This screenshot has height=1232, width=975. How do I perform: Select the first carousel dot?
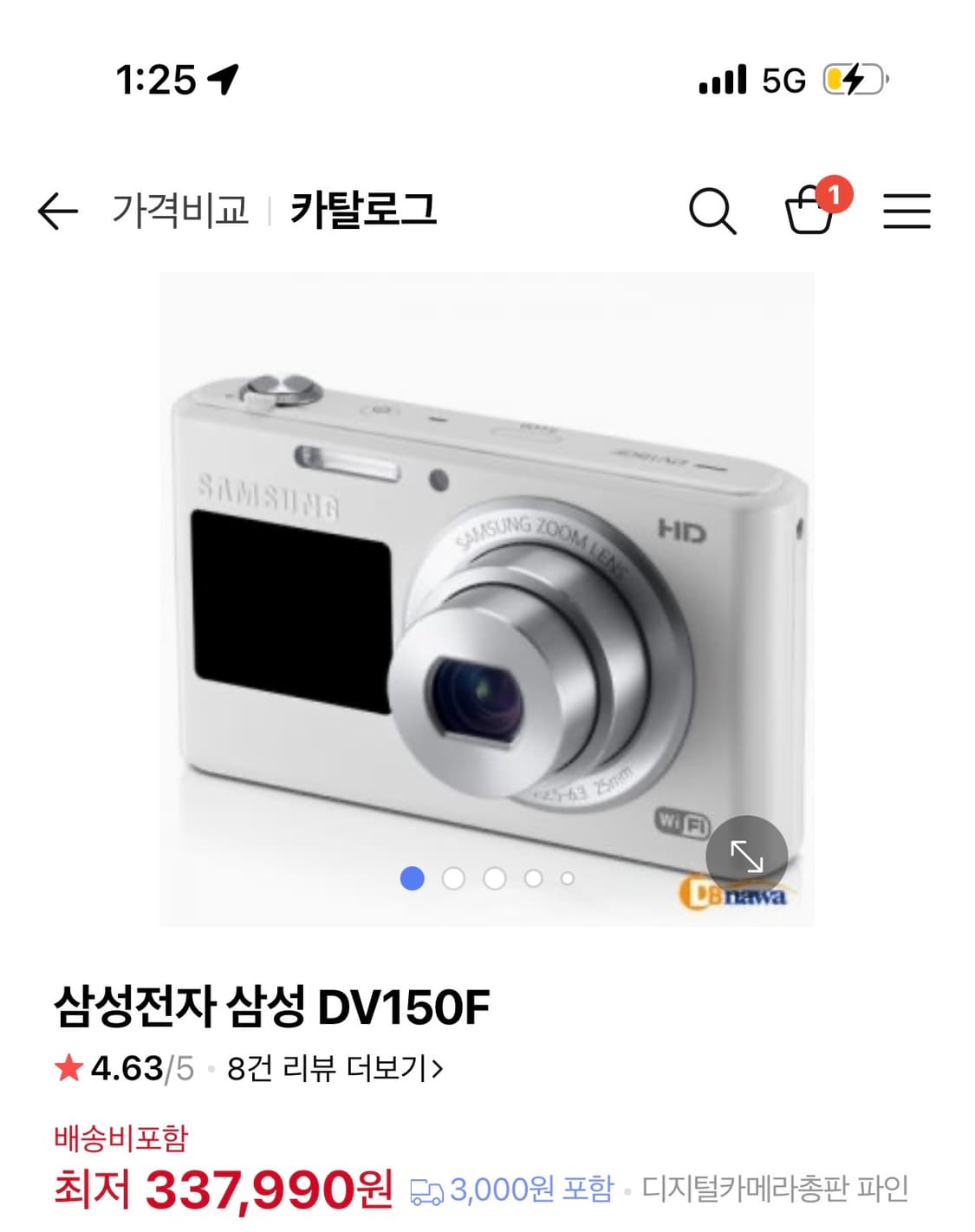[412, 879]
